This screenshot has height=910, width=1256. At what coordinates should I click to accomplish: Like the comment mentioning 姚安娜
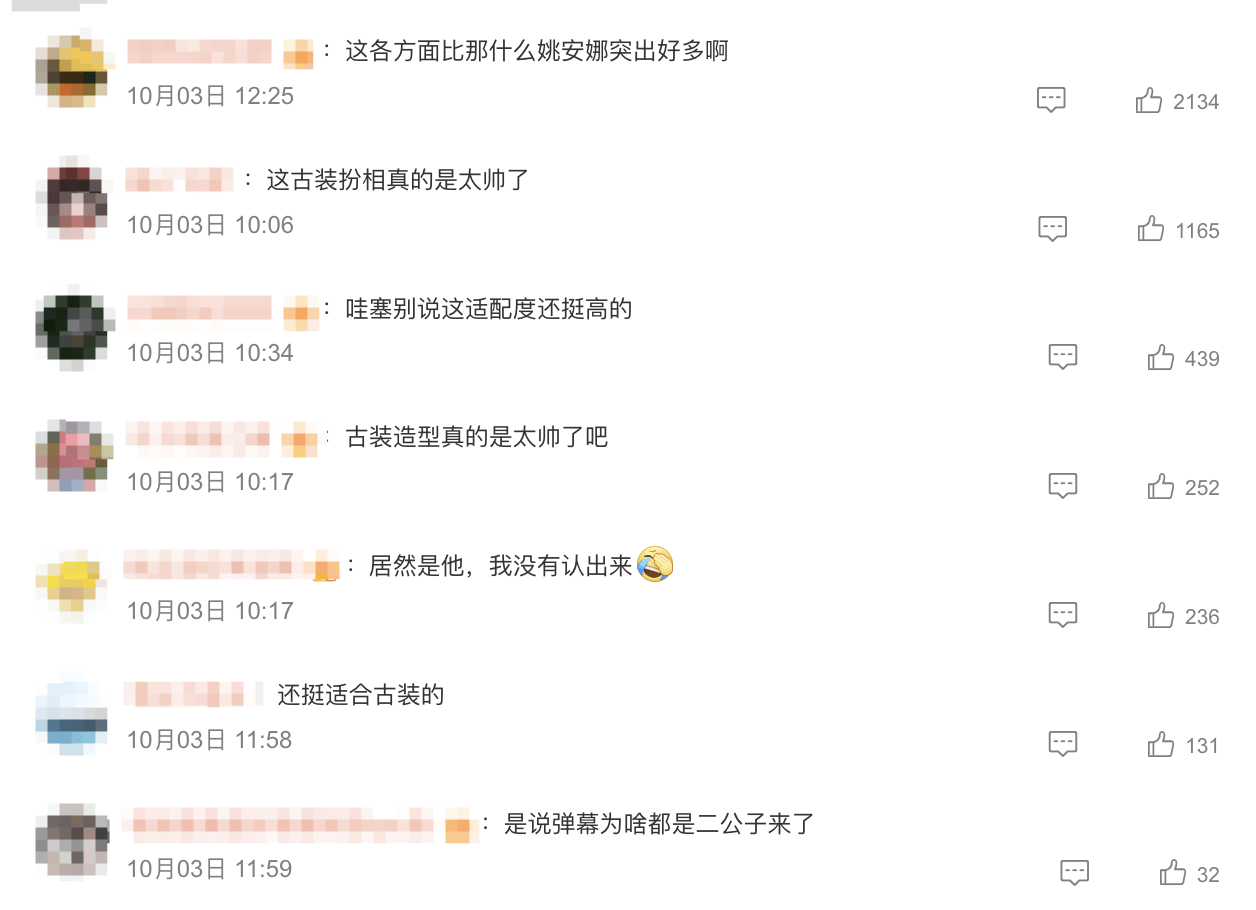(1149, 100)
